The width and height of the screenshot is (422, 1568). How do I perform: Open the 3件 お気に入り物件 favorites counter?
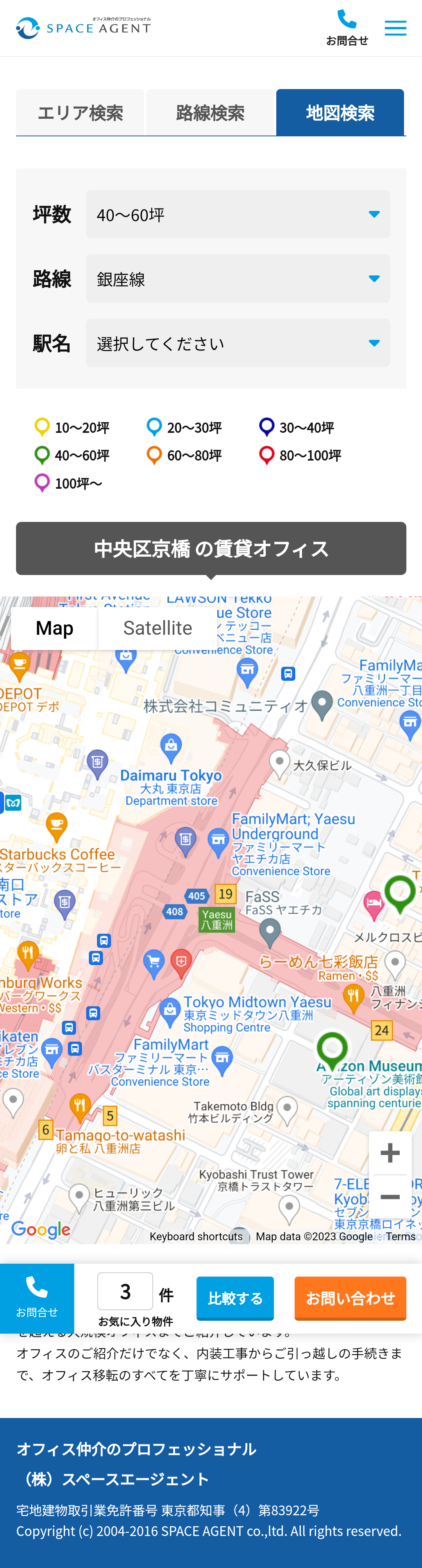pos(125,1292)
